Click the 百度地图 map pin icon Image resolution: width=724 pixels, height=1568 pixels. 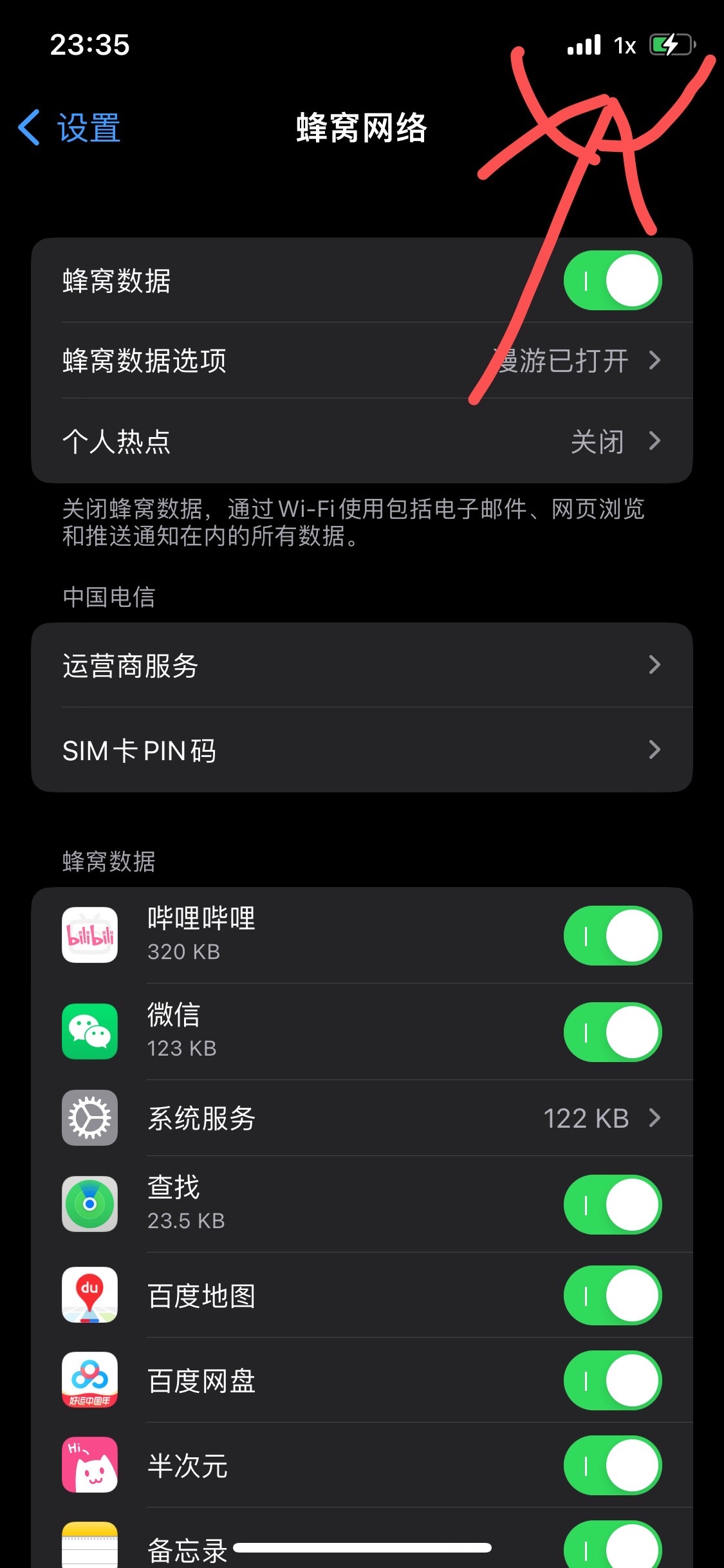tap(89, 1296)
